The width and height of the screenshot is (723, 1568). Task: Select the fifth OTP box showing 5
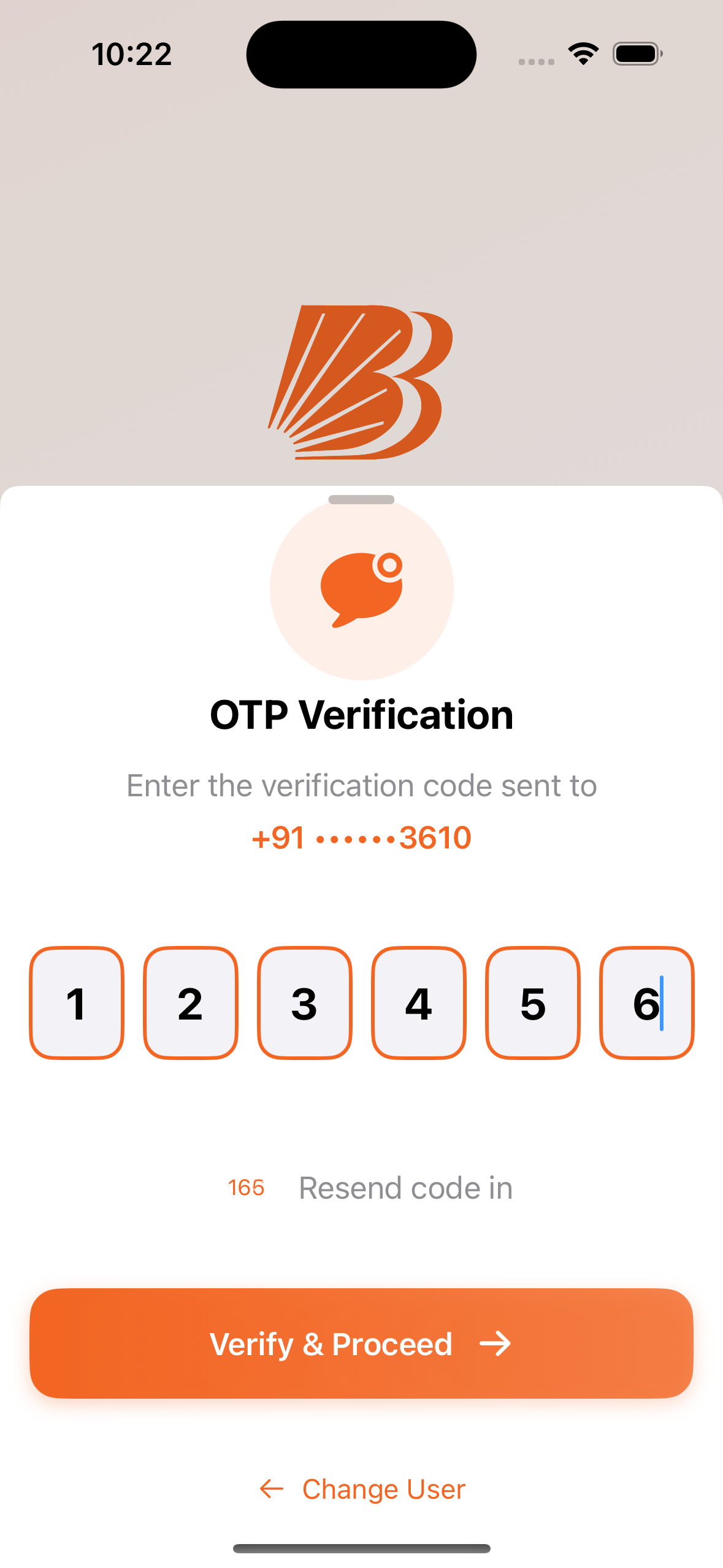click(533, 1003)
